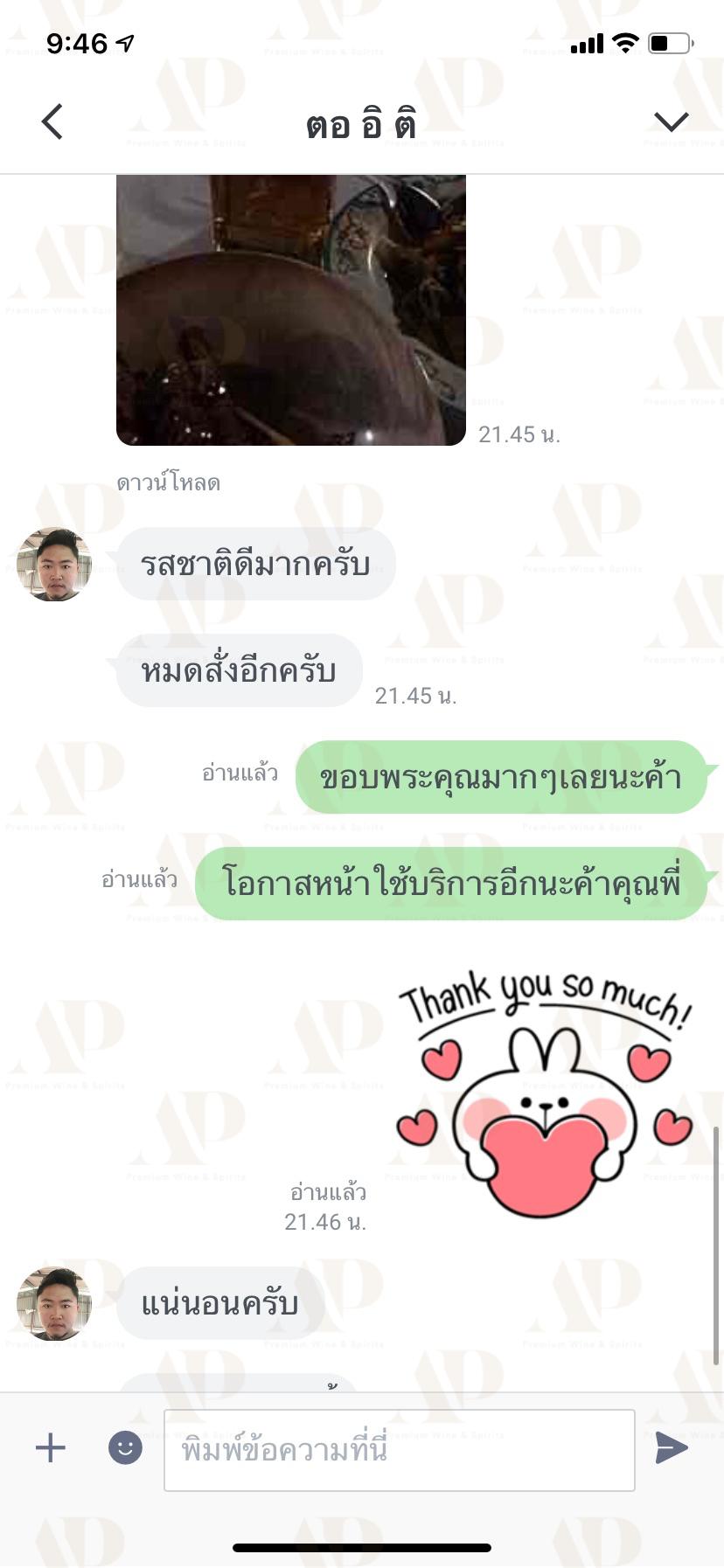The width and height of the screenshot is (724, 1568).
Task: Open the plus attachment menu
Action: click(51, 1447)
